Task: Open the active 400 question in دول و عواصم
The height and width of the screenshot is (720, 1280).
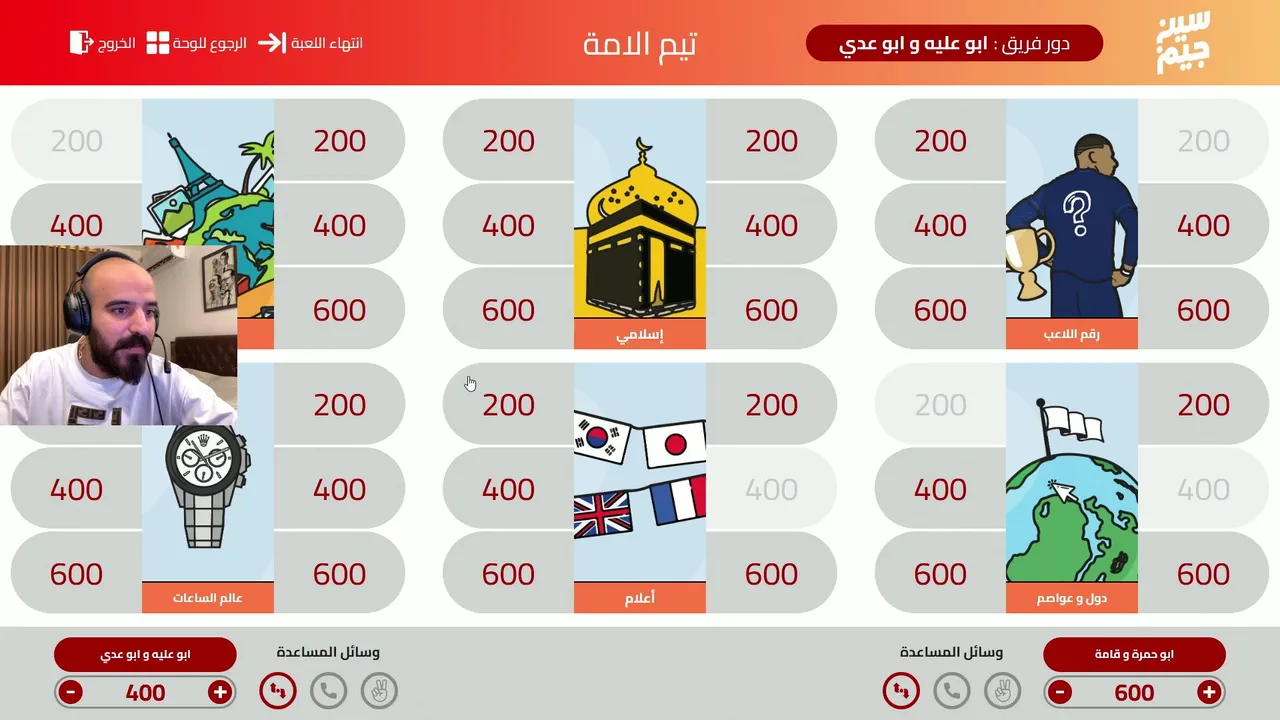Action: pyautogui.click(x=940, y=489)
